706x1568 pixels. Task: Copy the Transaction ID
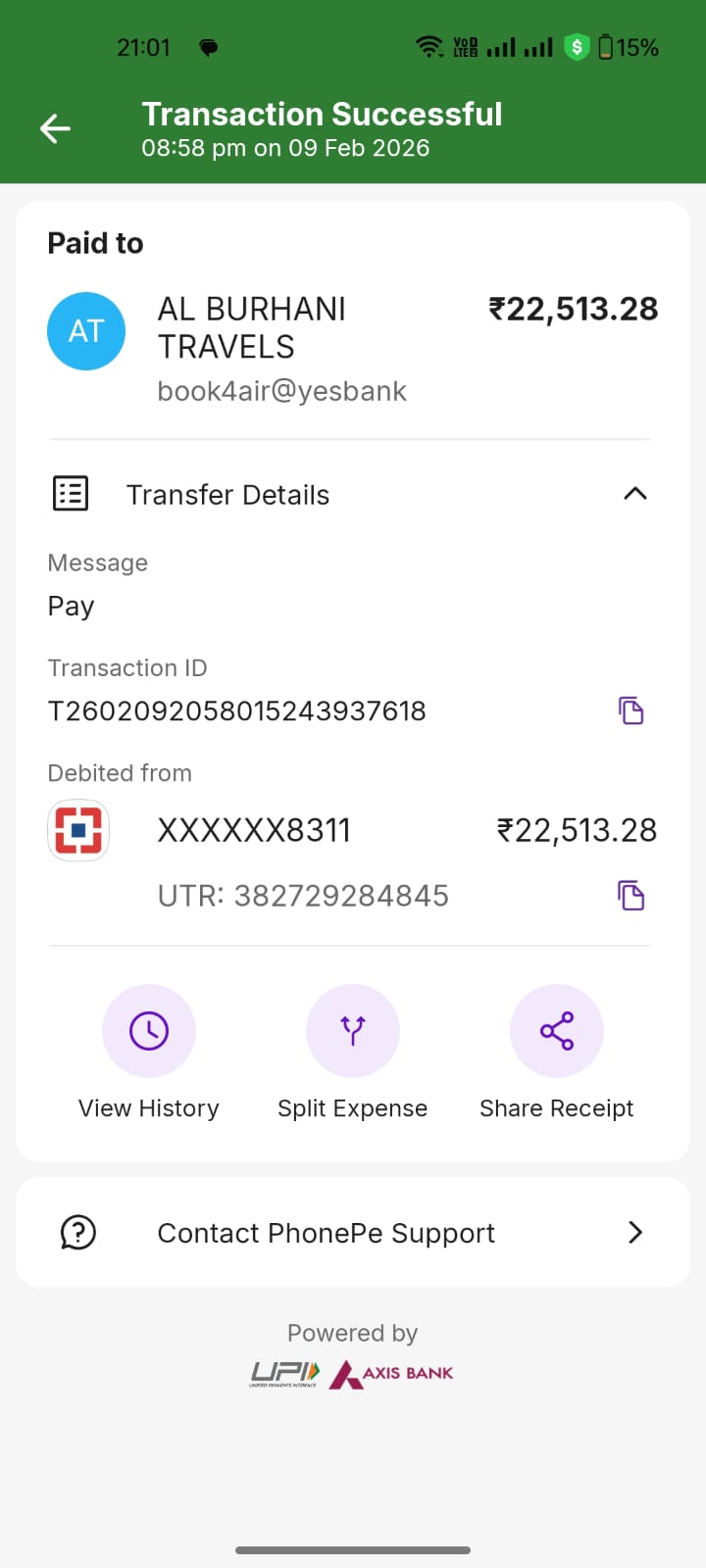630,710
